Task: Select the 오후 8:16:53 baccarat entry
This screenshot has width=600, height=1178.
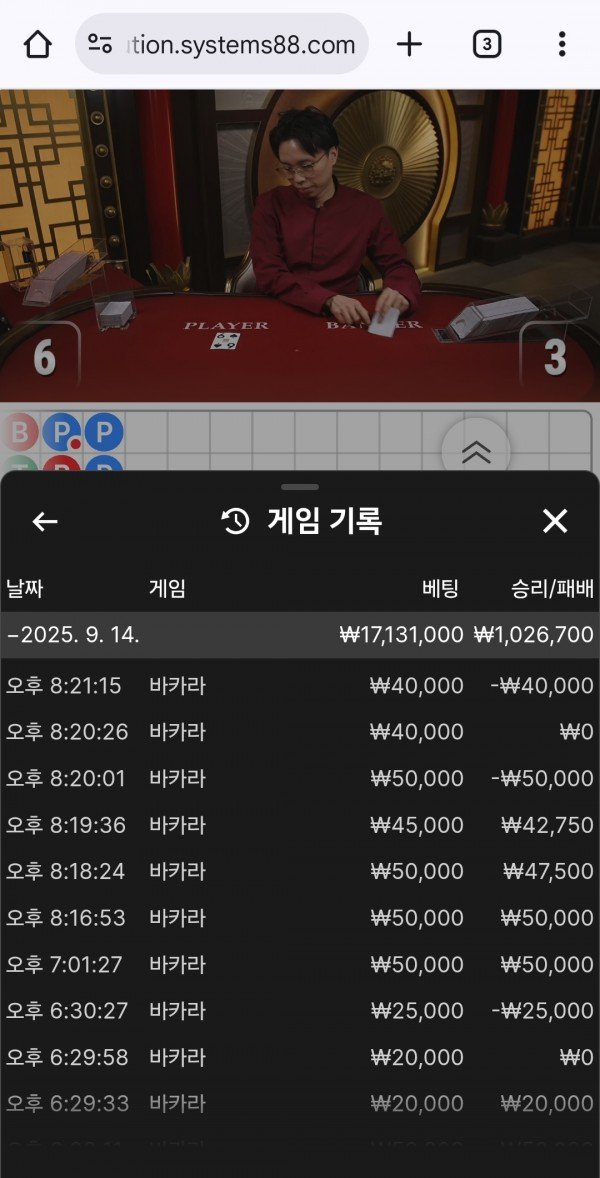Action: [300, 918]
